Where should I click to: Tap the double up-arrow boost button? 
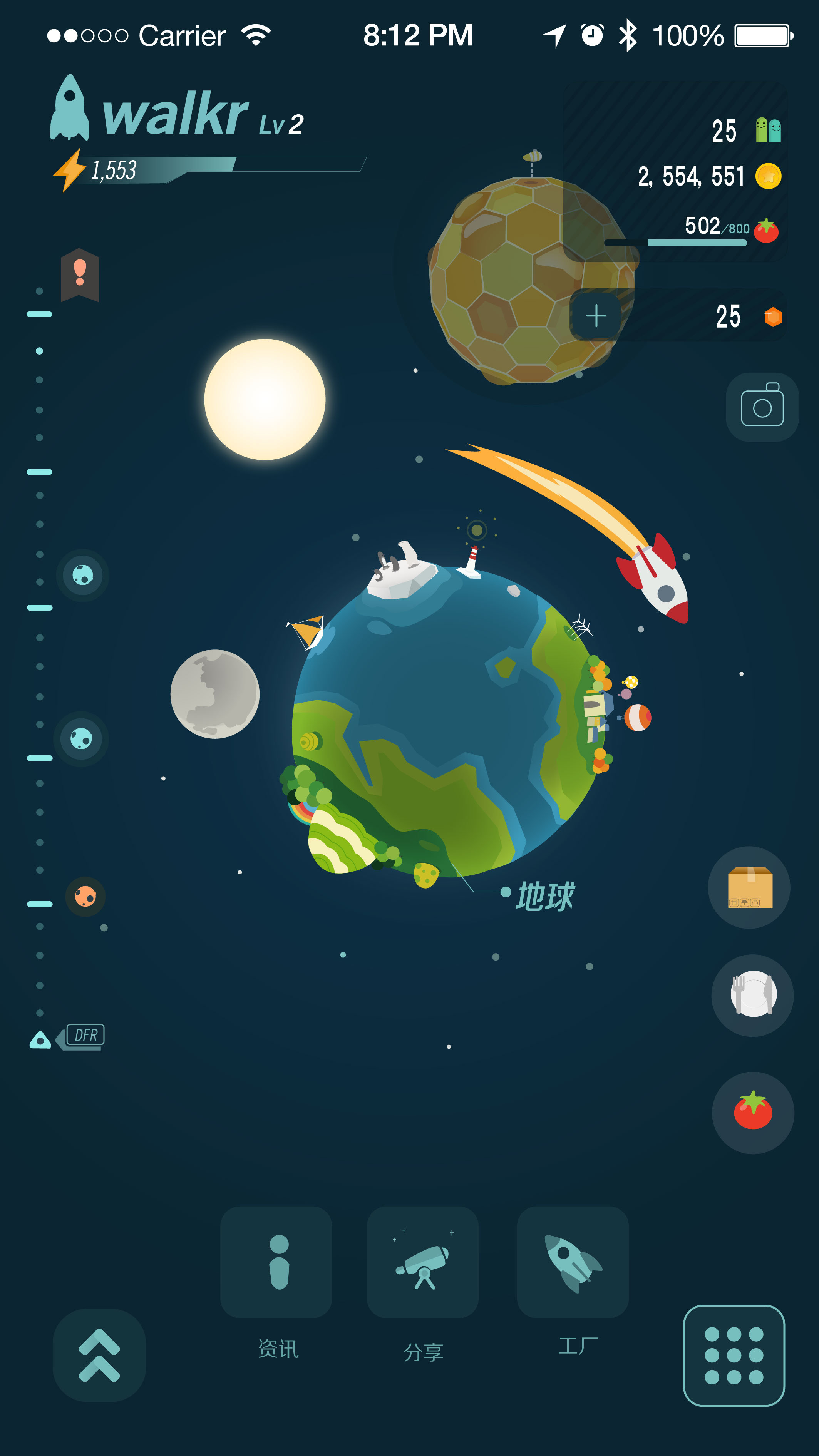pos(99,1355)
